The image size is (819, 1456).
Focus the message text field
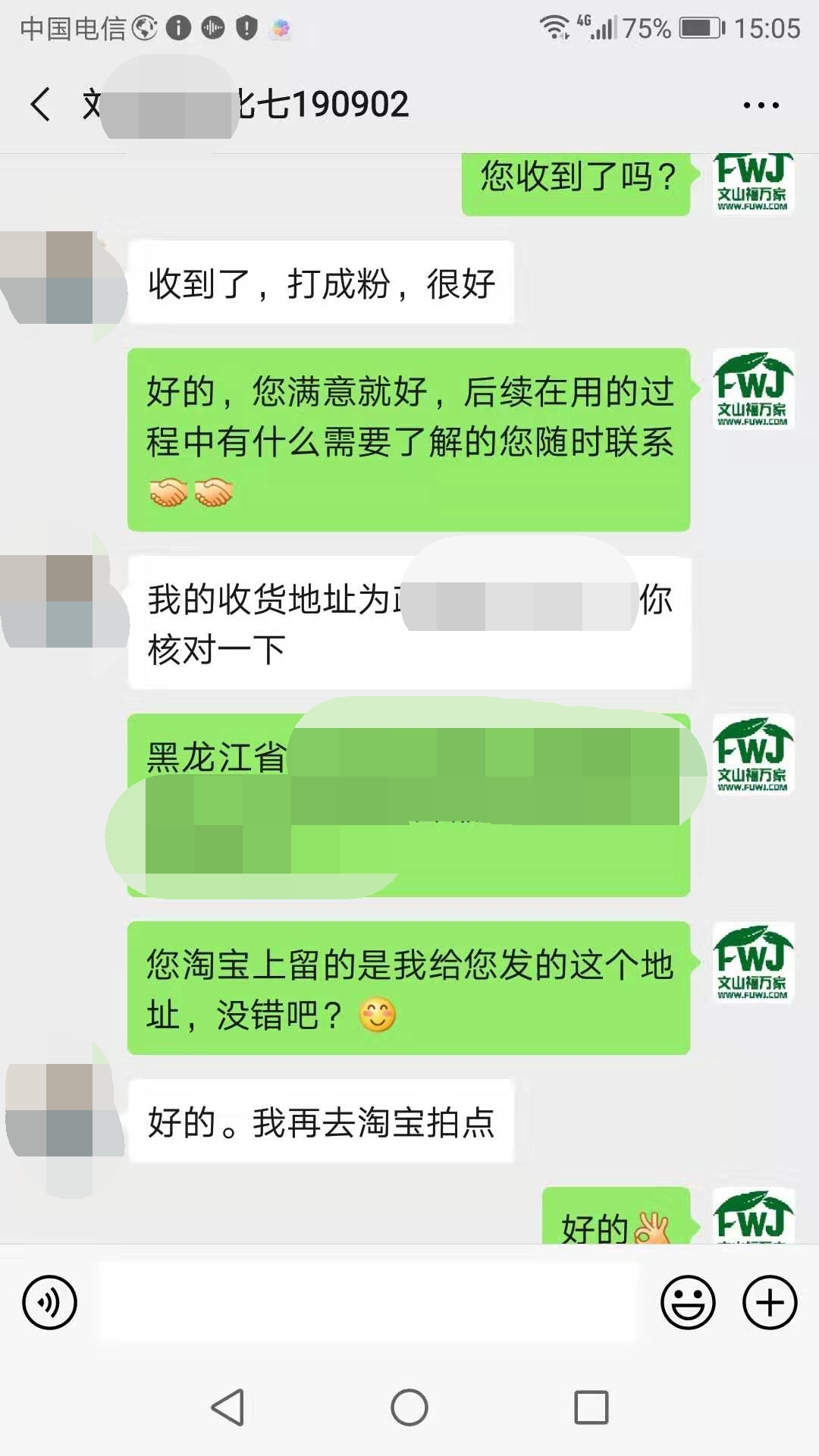click(x=368, y=1302)
